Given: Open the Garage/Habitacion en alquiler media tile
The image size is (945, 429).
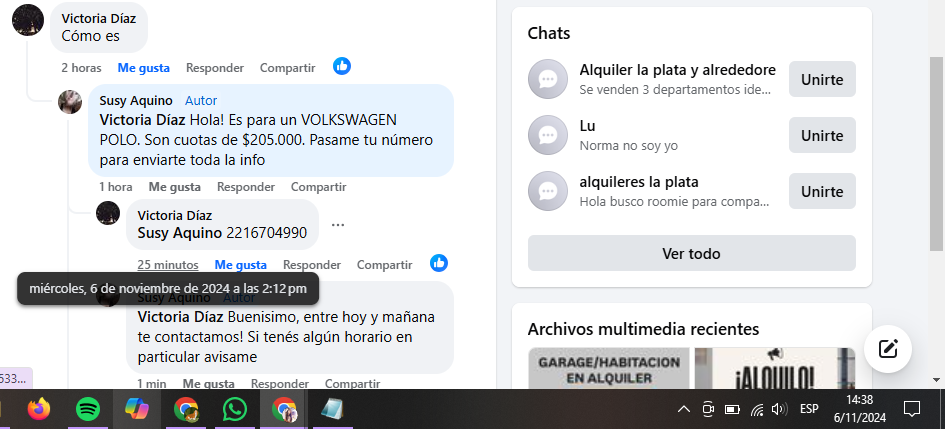Looking at the screenshot, I should pyautogui.click(x=608, y=367).
